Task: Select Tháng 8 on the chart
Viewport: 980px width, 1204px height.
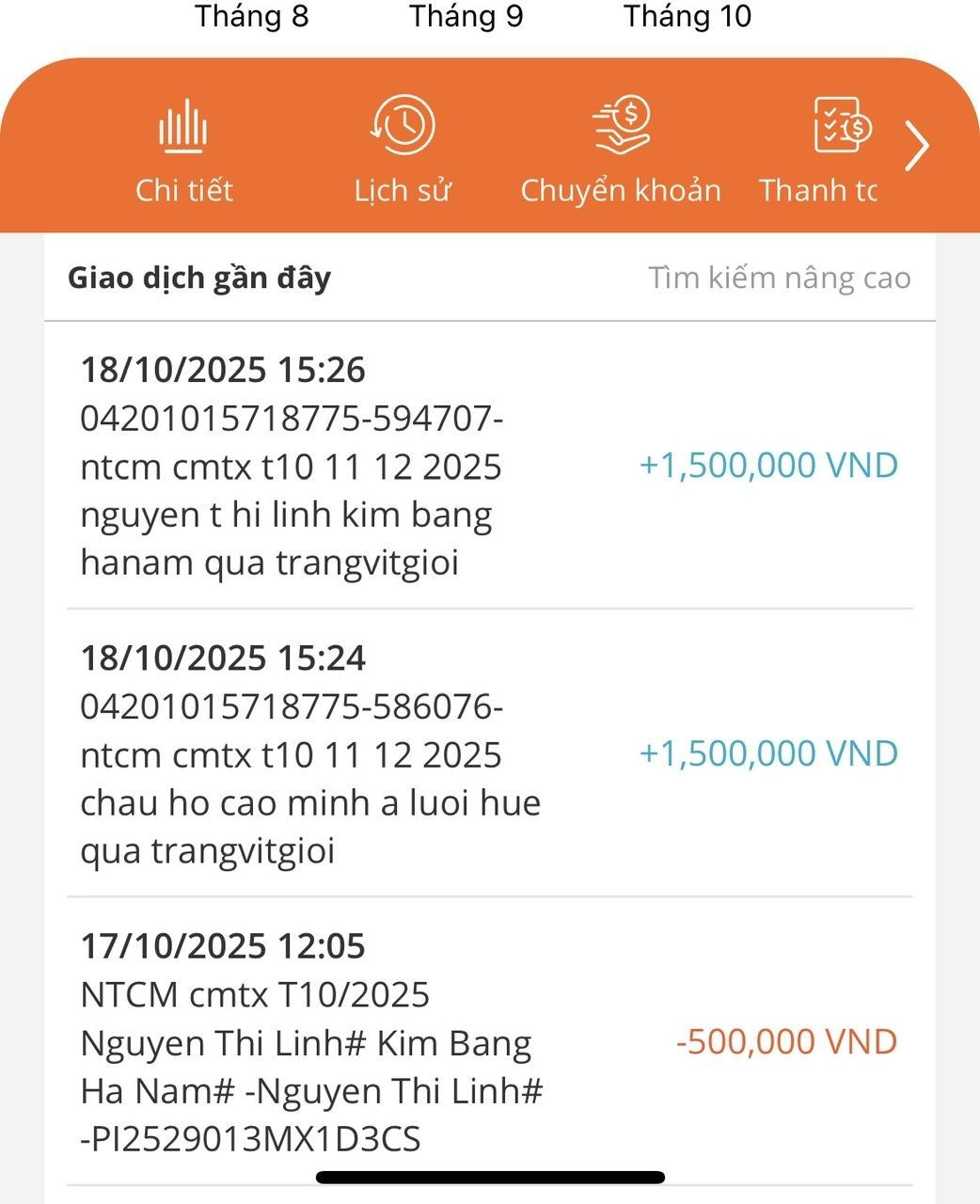Action: pos(252,16)
